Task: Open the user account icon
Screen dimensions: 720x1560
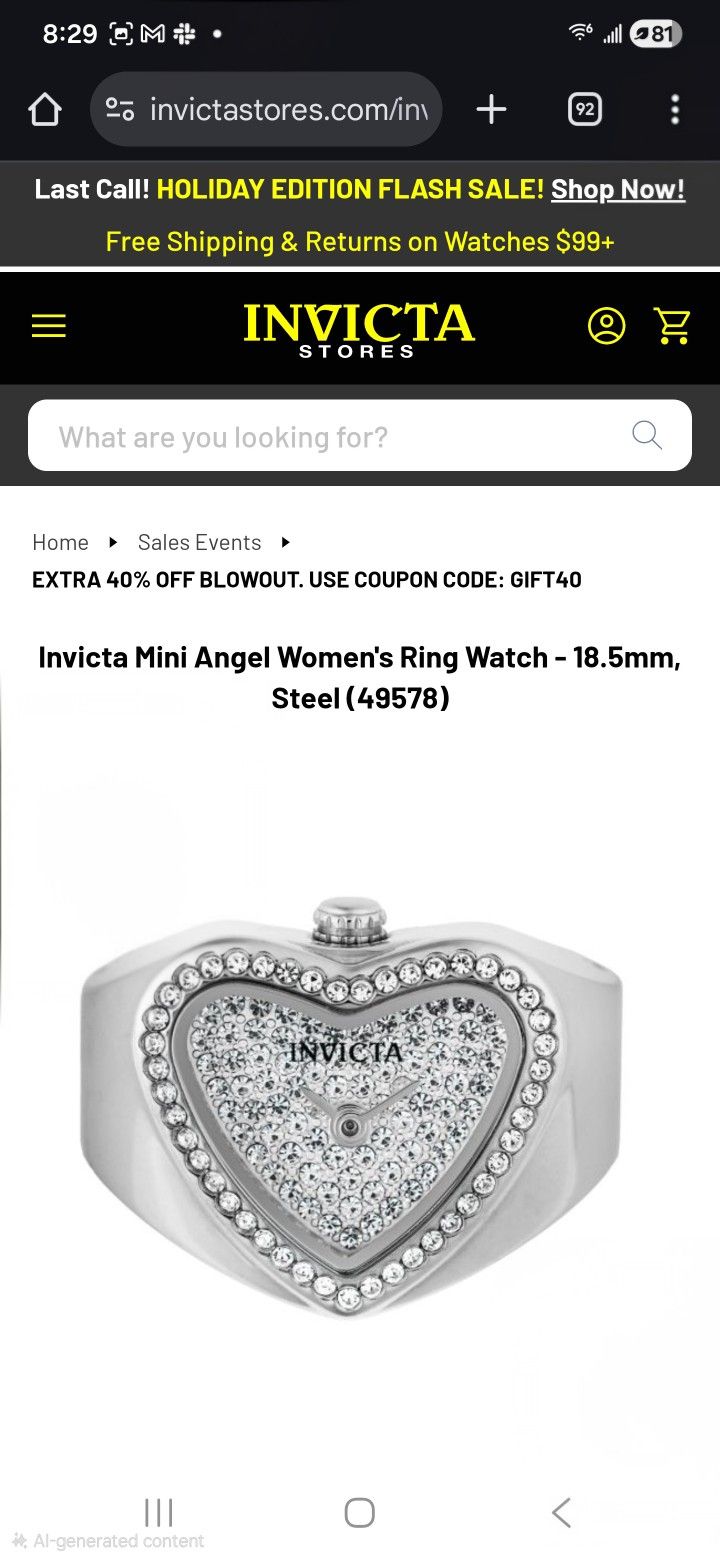Action: (x=608, y=326)
